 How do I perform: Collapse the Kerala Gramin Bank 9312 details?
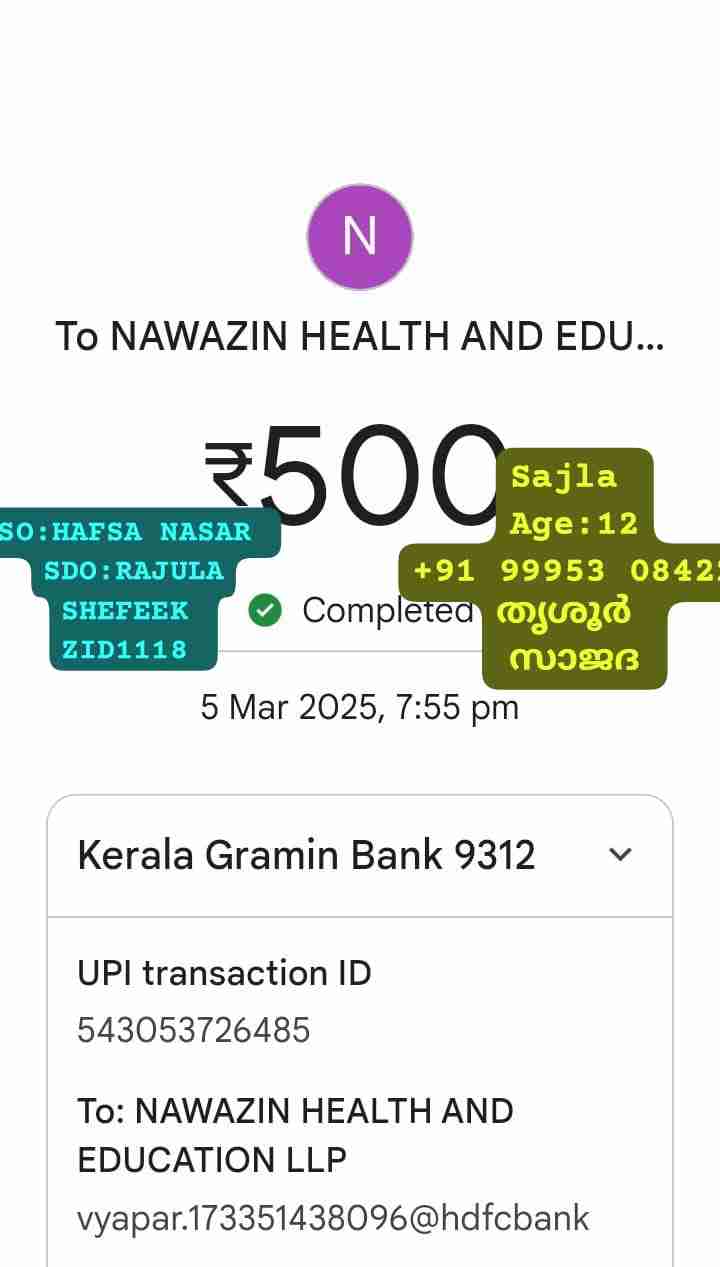point(620,855)
